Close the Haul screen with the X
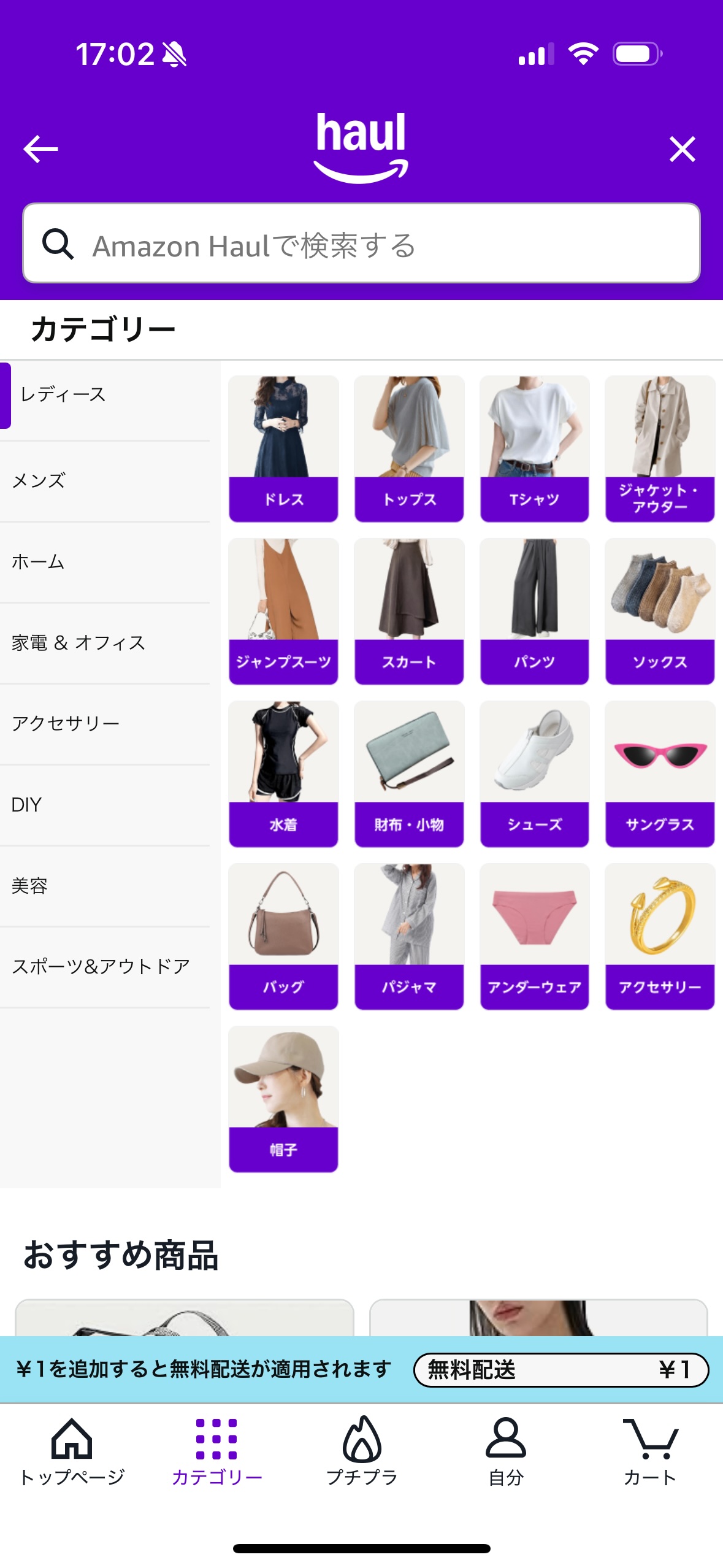The width and height of the screenshot is (723, 1568). [x=683, y=148]
